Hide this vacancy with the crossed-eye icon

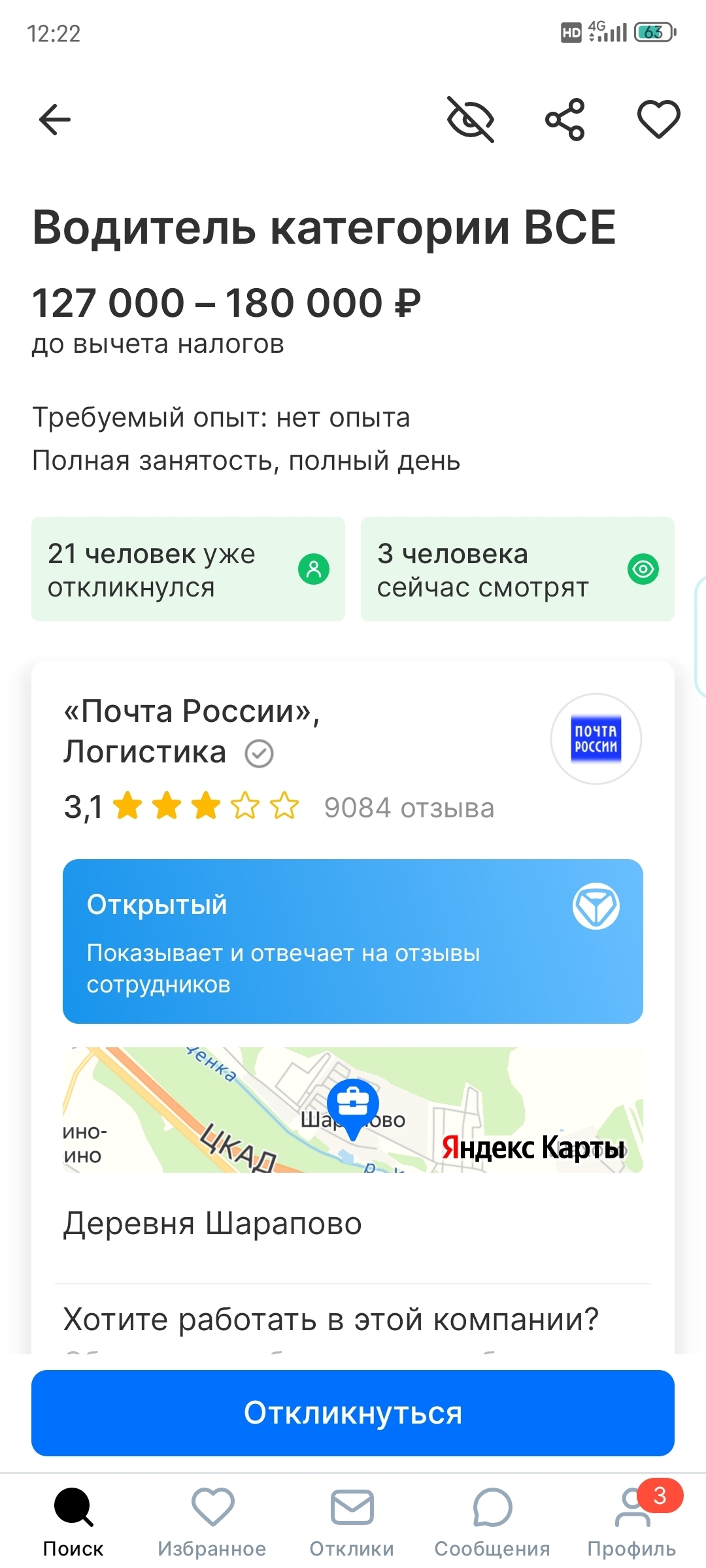click(470, 120)
